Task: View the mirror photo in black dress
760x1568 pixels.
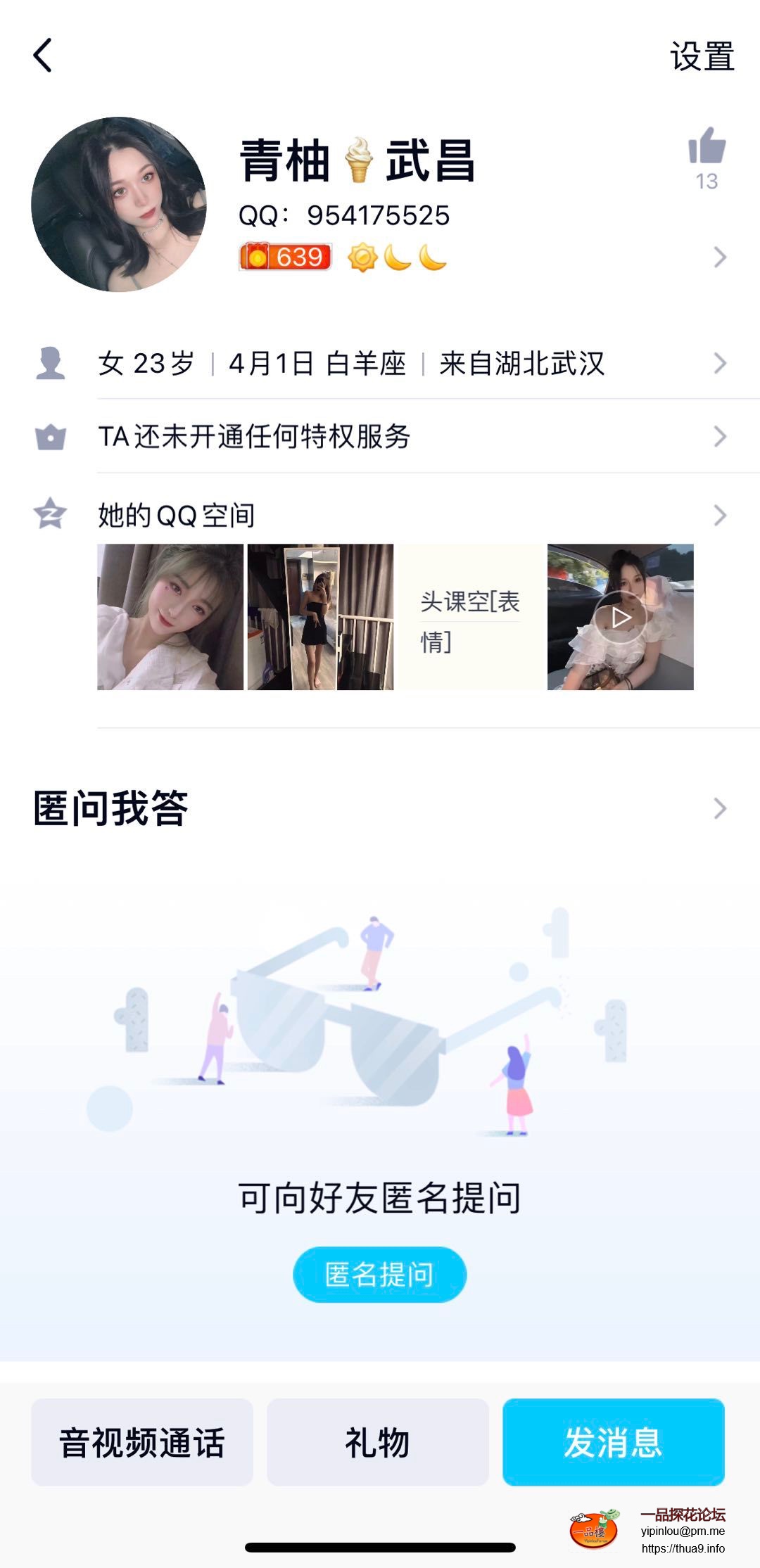Action: click(x=320, y=617)
